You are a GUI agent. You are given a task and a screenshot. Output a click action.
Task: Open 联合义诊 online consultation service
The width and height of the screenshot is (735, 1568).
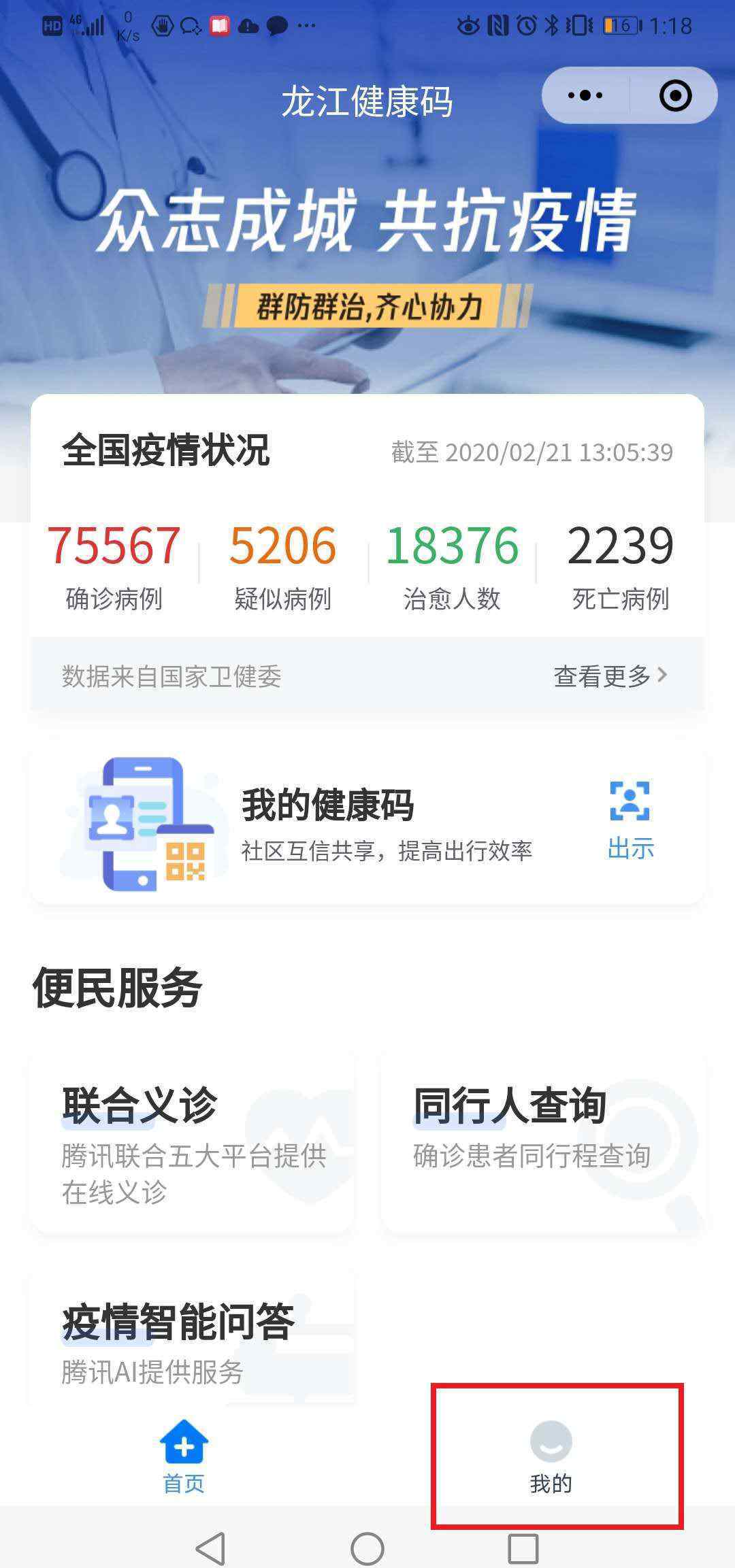192,1141
